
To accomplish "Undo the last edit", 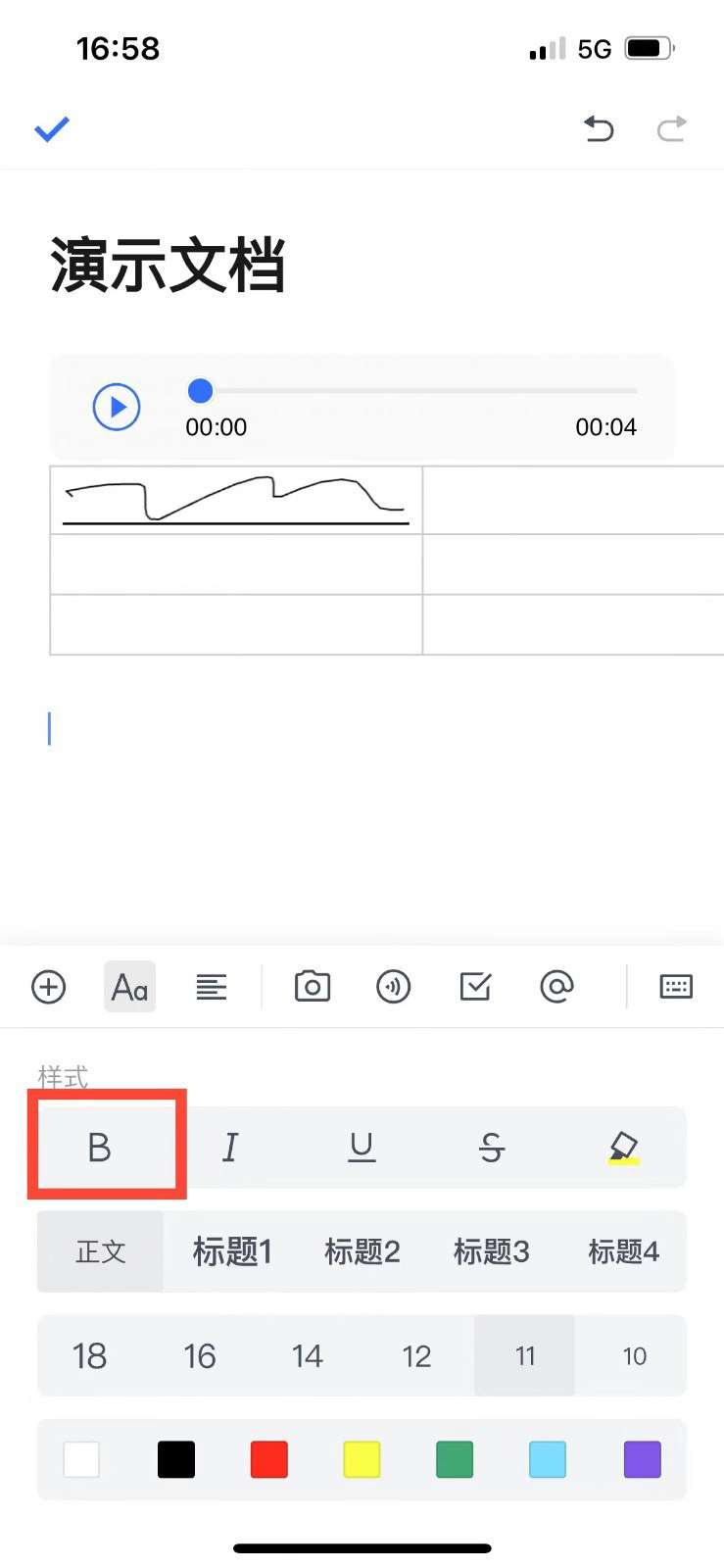I will point(598,128).
